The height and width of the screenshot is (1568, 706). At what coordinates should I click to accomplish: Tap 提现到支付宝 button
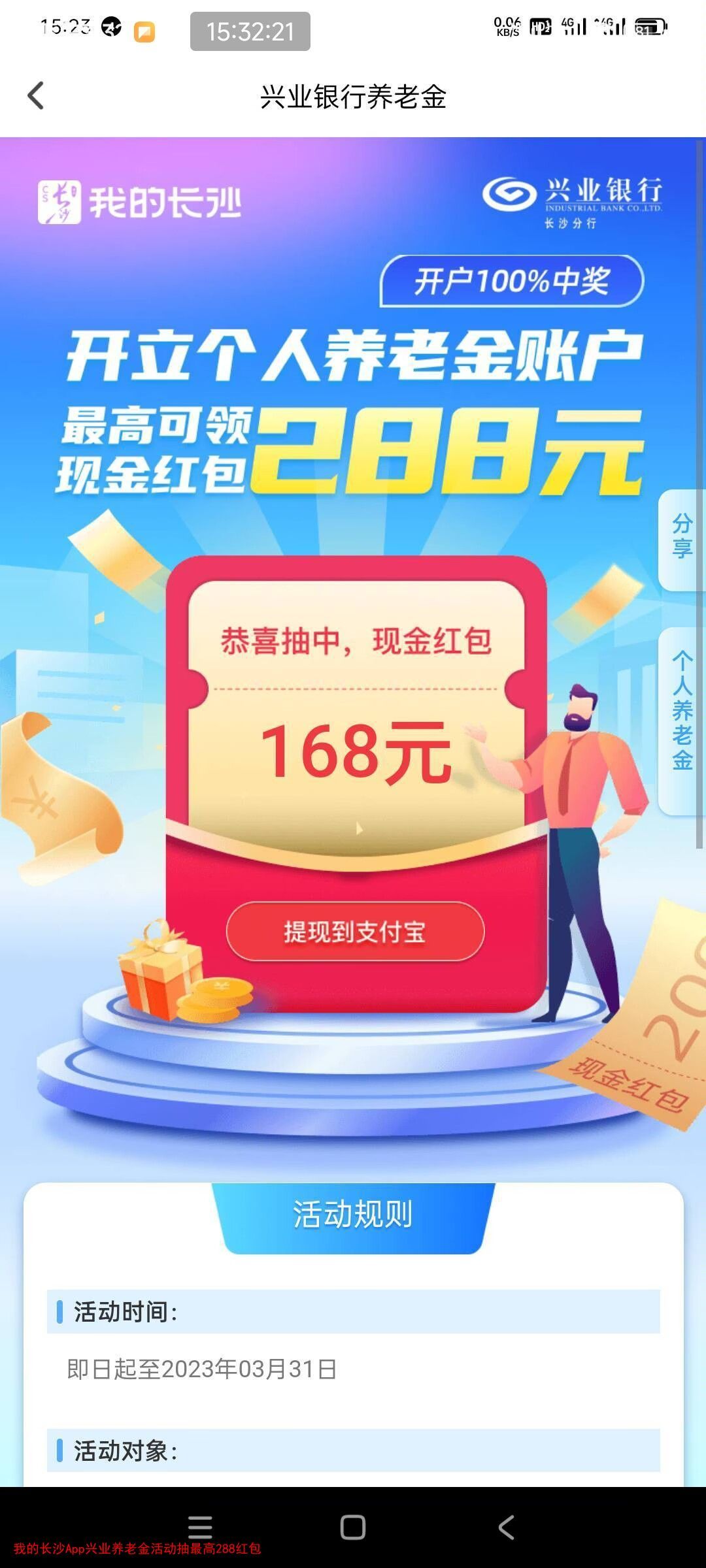[355, 932]
